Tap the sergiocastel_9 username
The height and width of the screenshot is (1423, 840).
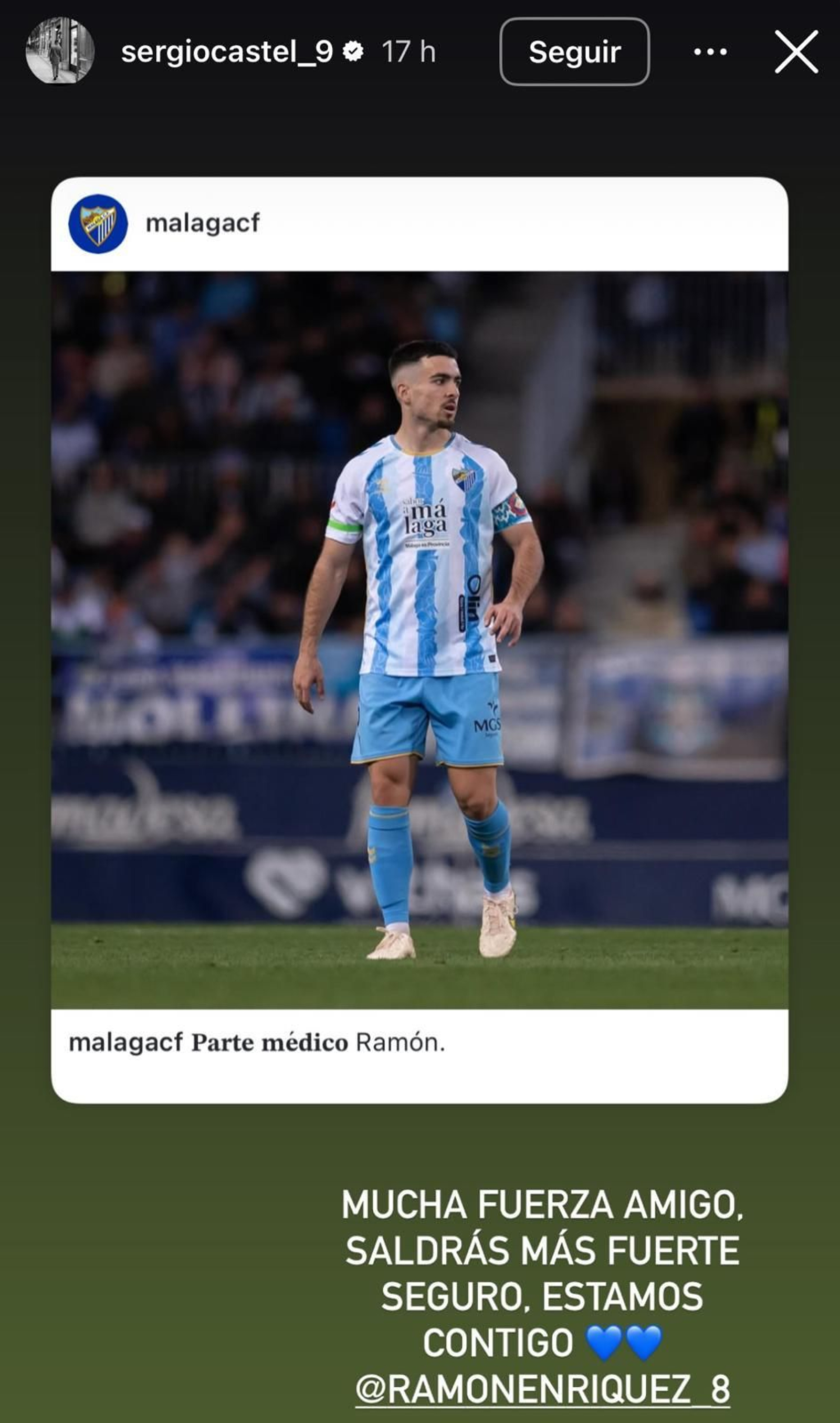[226, 52]
